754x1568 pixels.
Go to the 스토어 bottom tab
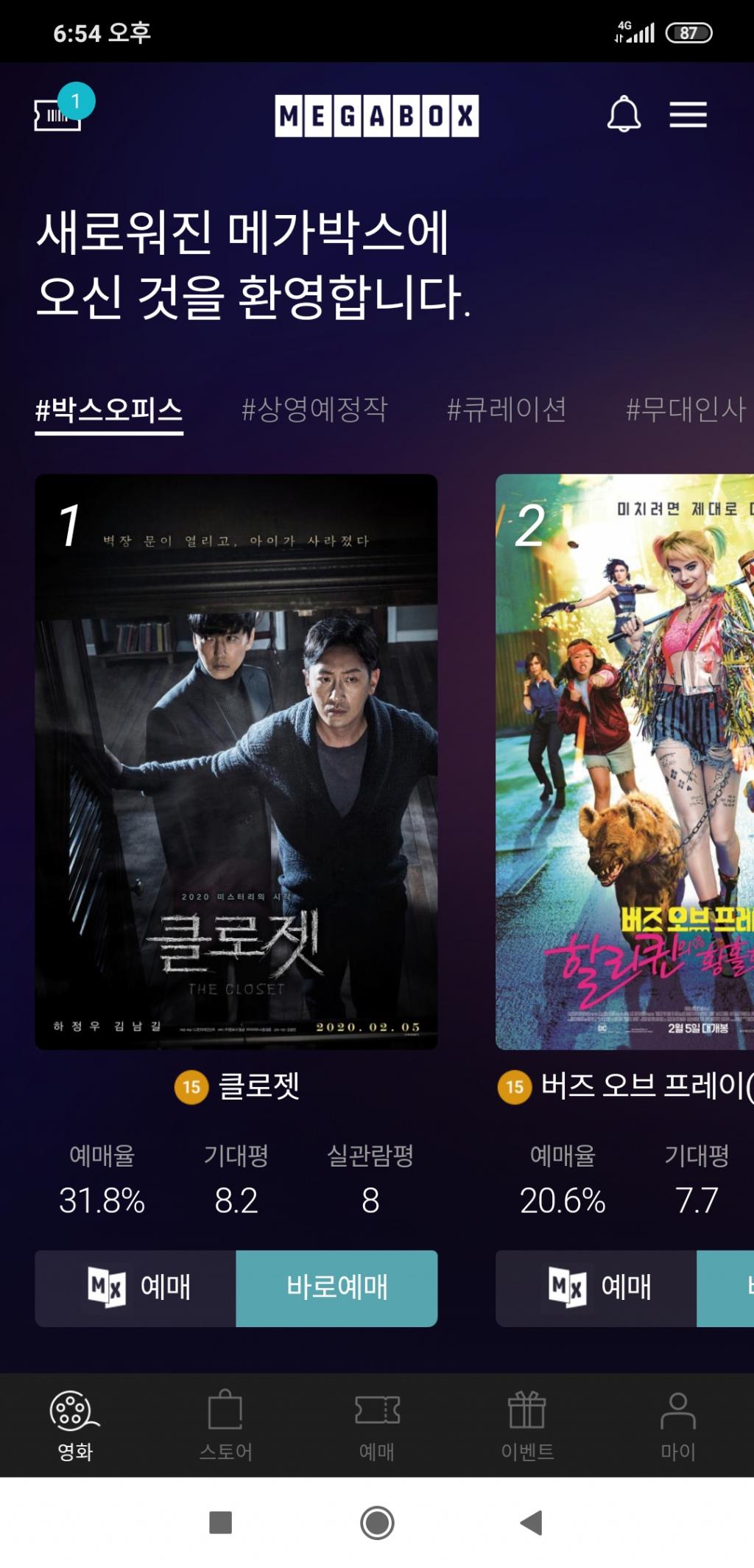[x=226, y=1424]
